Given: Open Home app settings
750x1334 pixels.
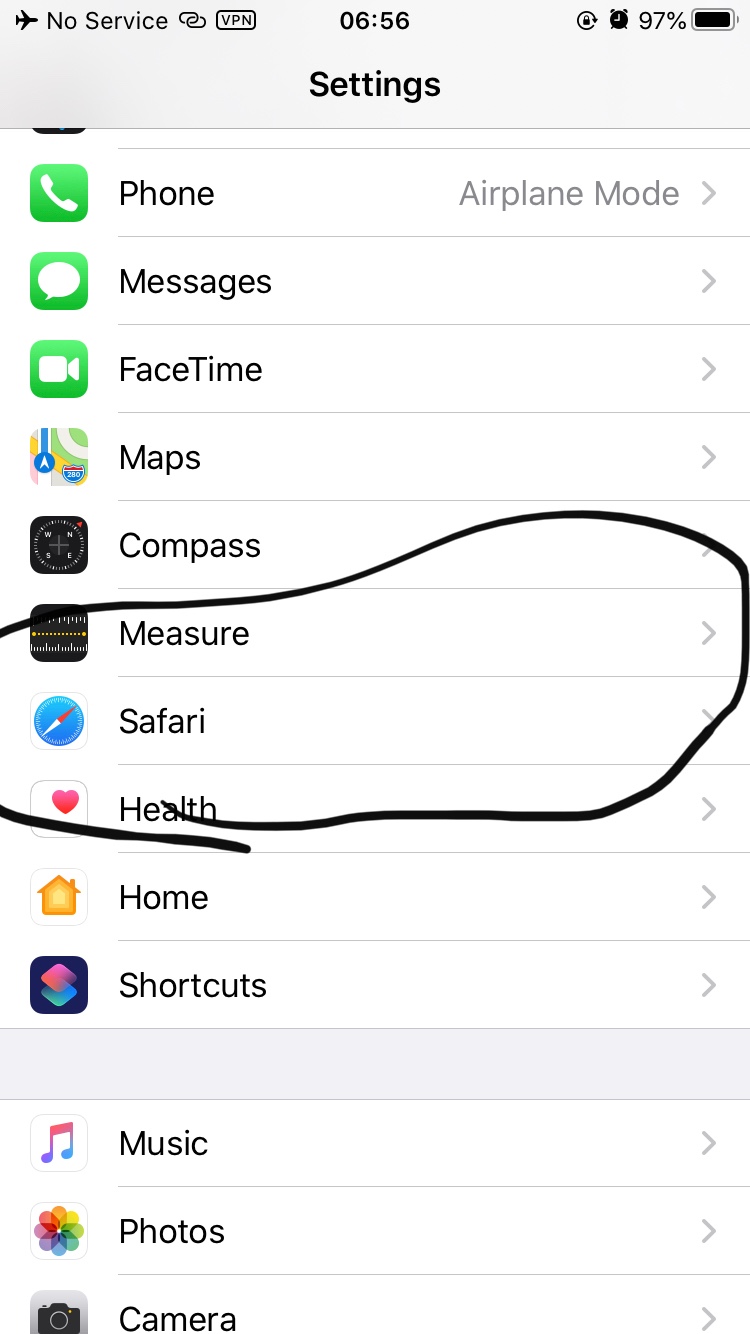Looking at the screenshot, I should [375, 897].
